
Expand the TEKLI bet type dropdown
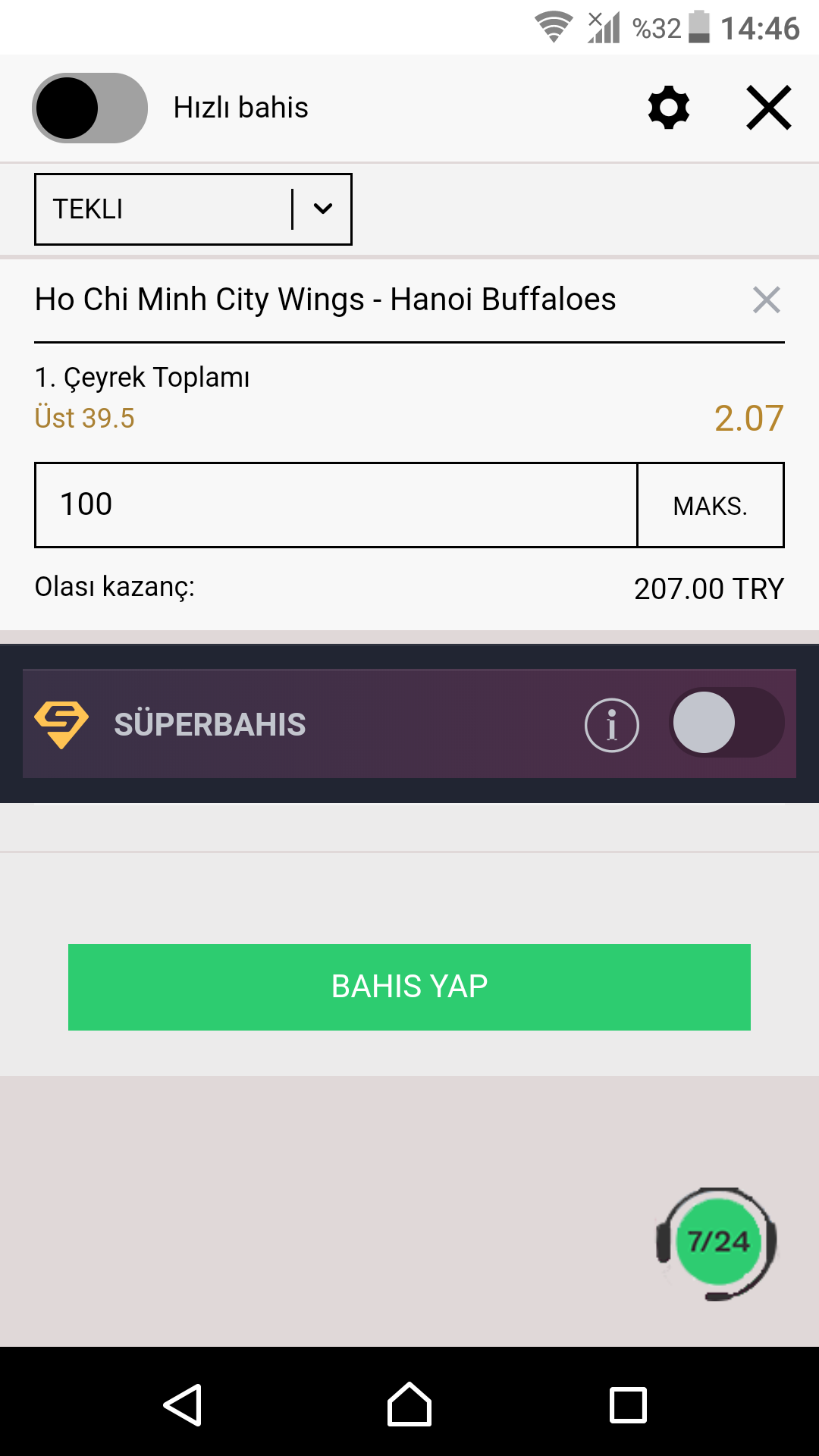193,209
